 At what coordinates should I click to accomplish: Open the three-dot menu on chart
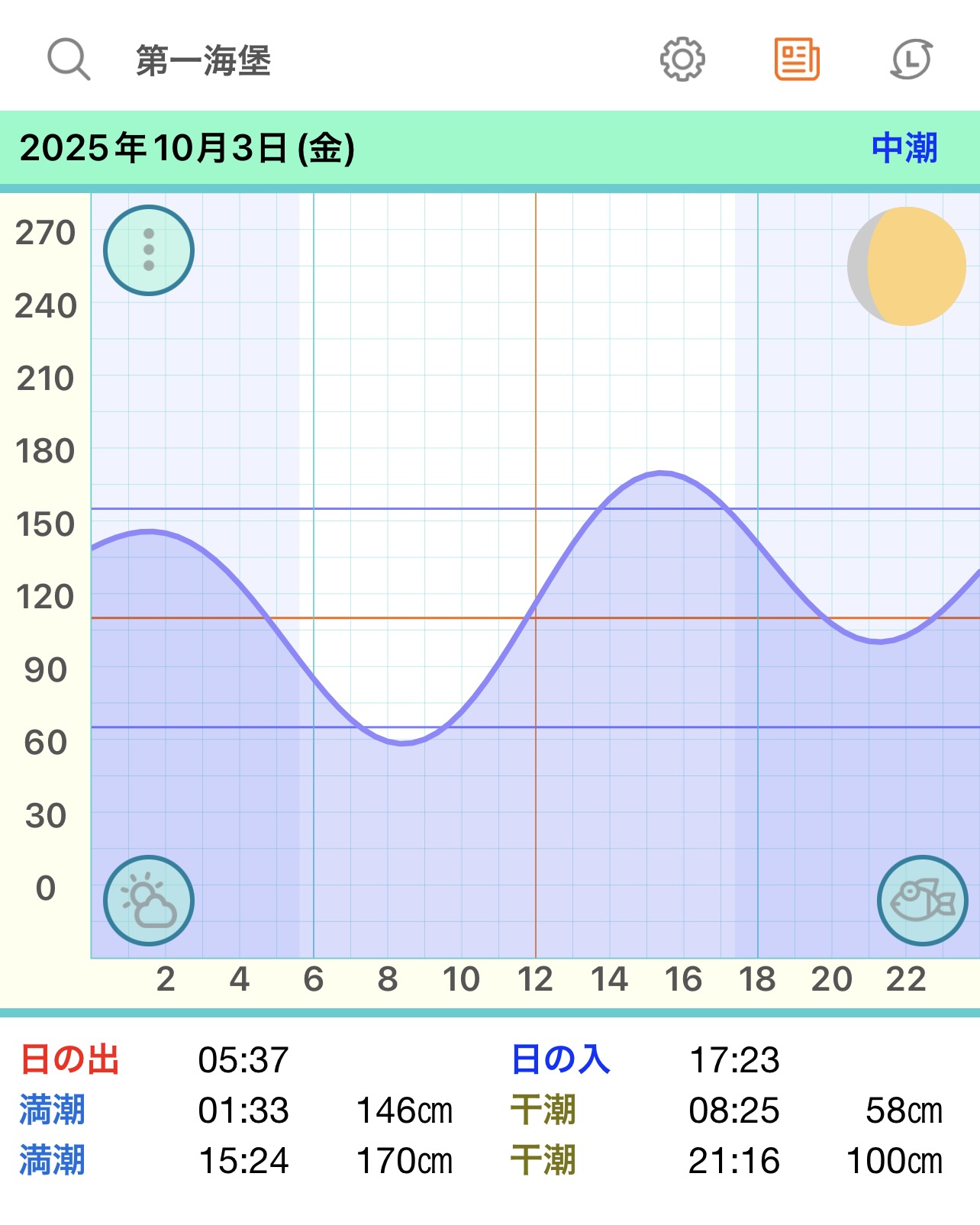(149, 250)
